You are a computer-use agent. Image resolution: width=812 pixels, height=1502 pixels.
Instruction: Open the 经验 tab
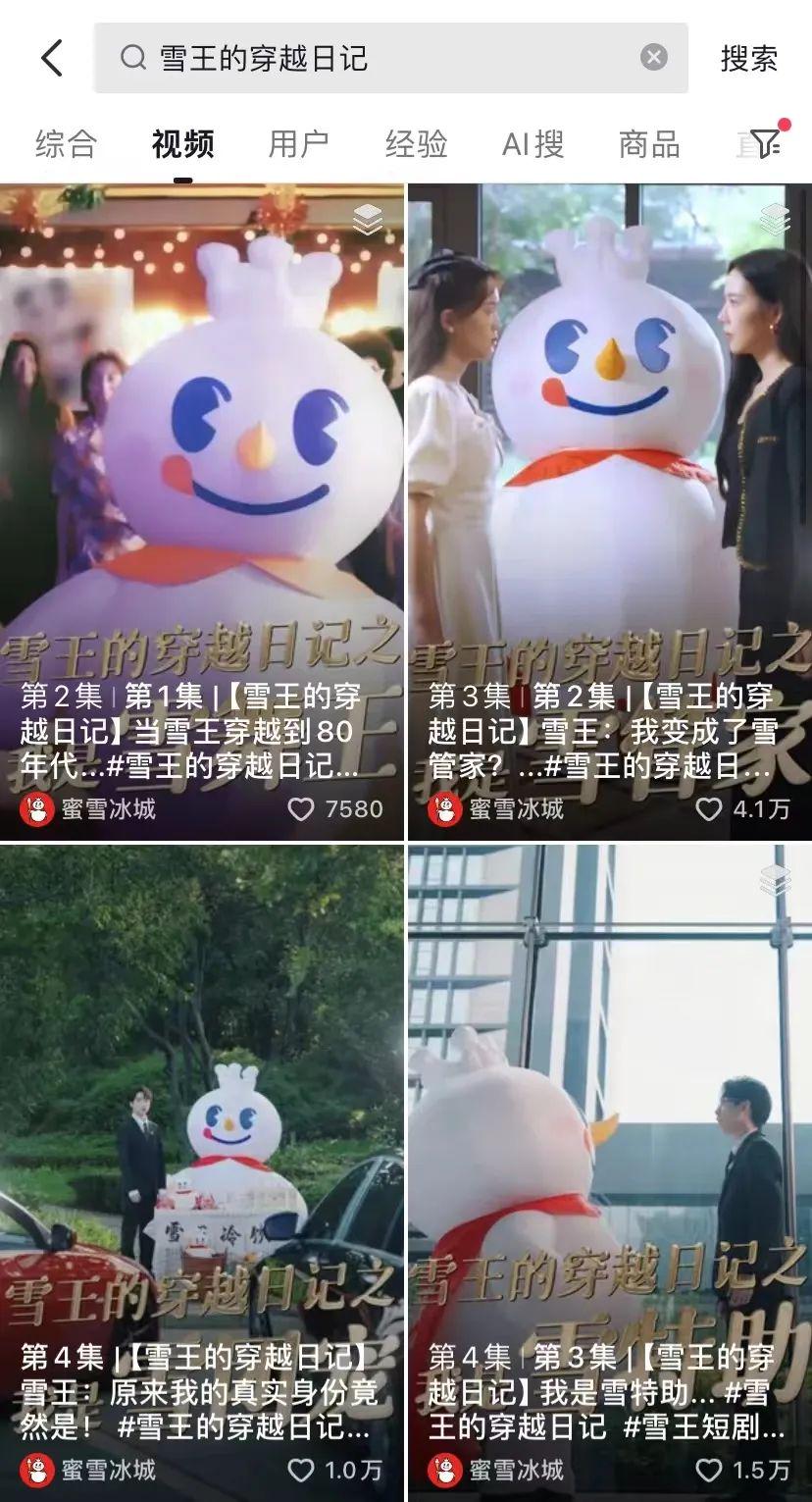pos(416,145)
